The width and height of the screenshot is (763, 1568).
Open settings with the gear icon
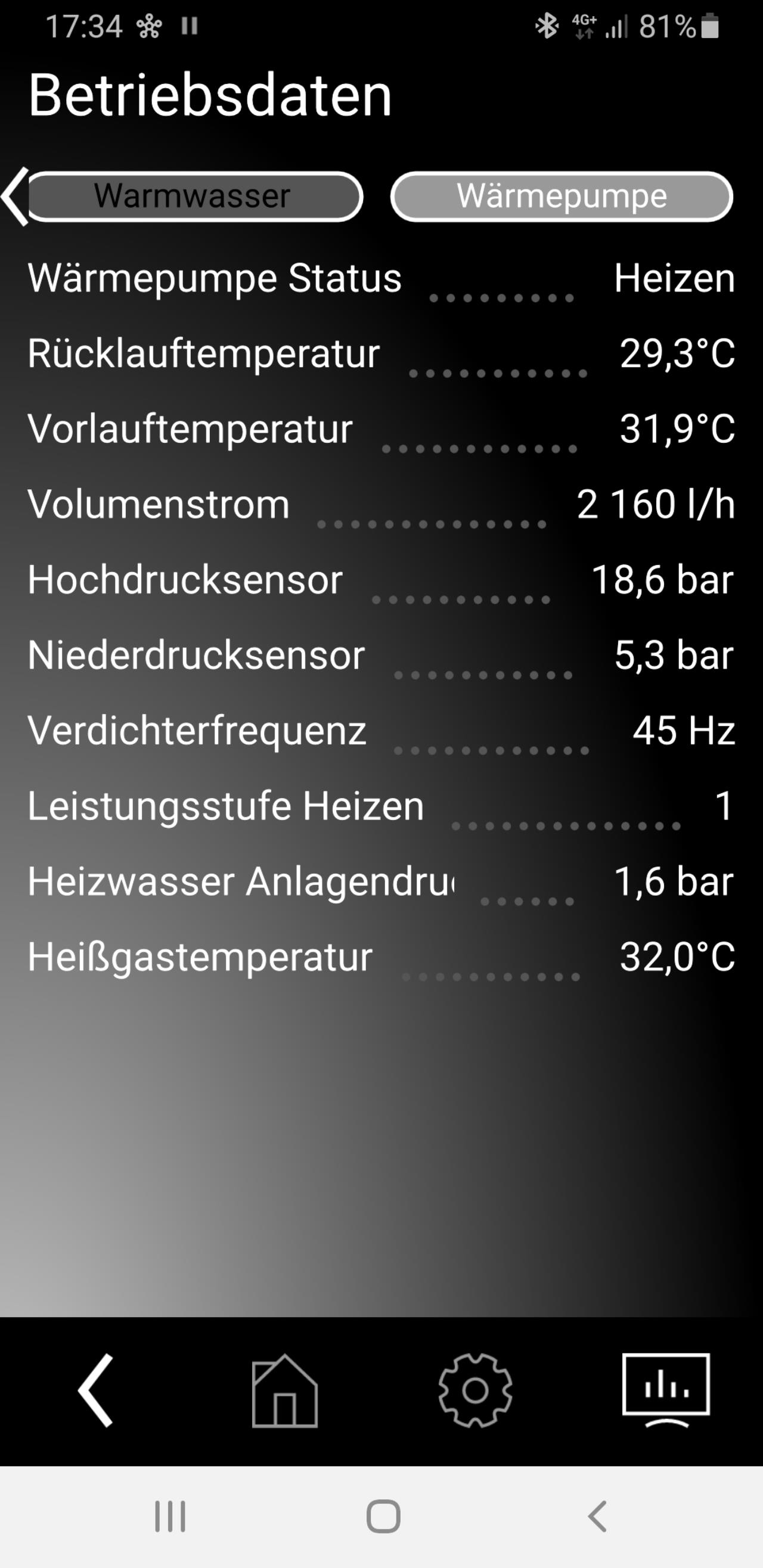coord(475,1390)
